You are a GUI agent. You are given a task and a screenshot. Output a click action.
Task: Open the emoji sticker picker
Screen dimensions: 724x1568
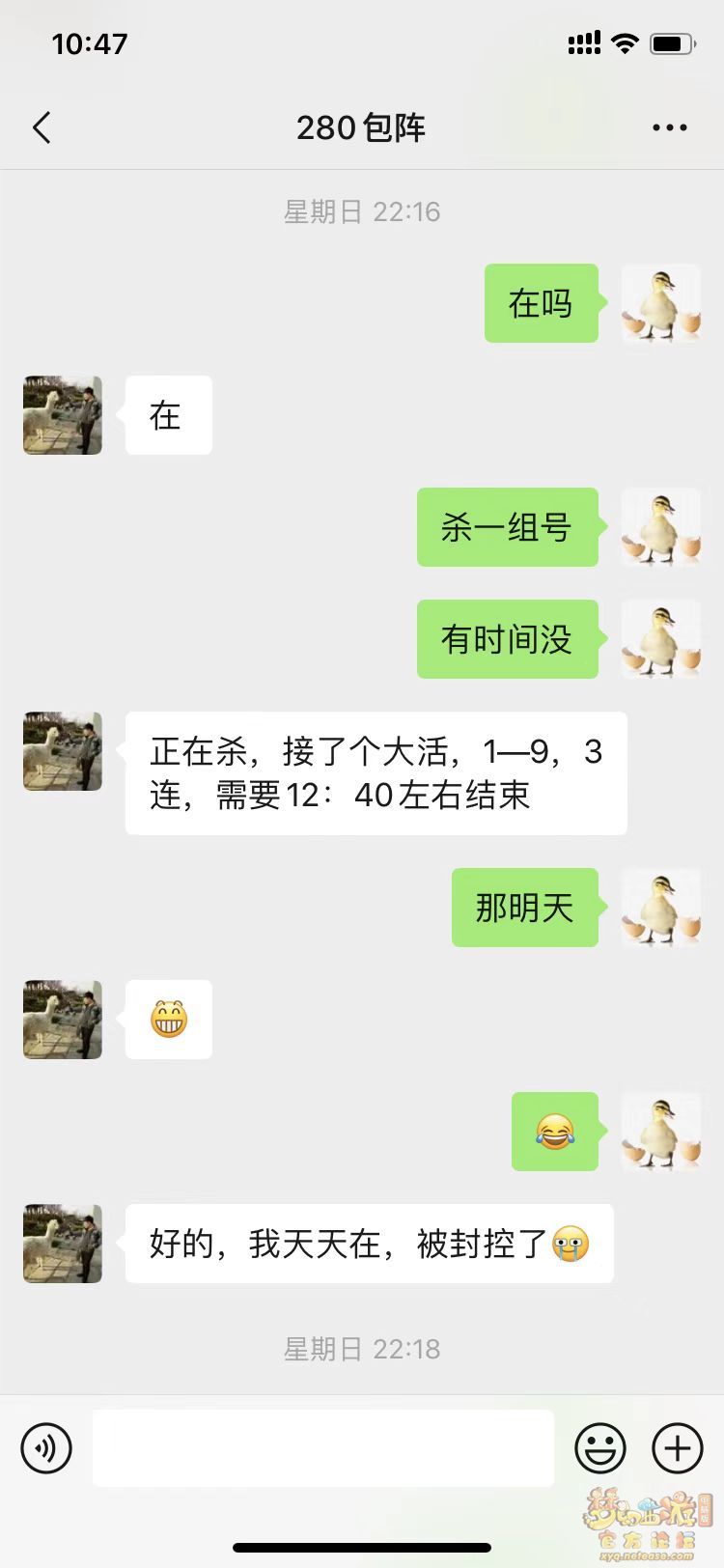click(x=599, y=1447)
